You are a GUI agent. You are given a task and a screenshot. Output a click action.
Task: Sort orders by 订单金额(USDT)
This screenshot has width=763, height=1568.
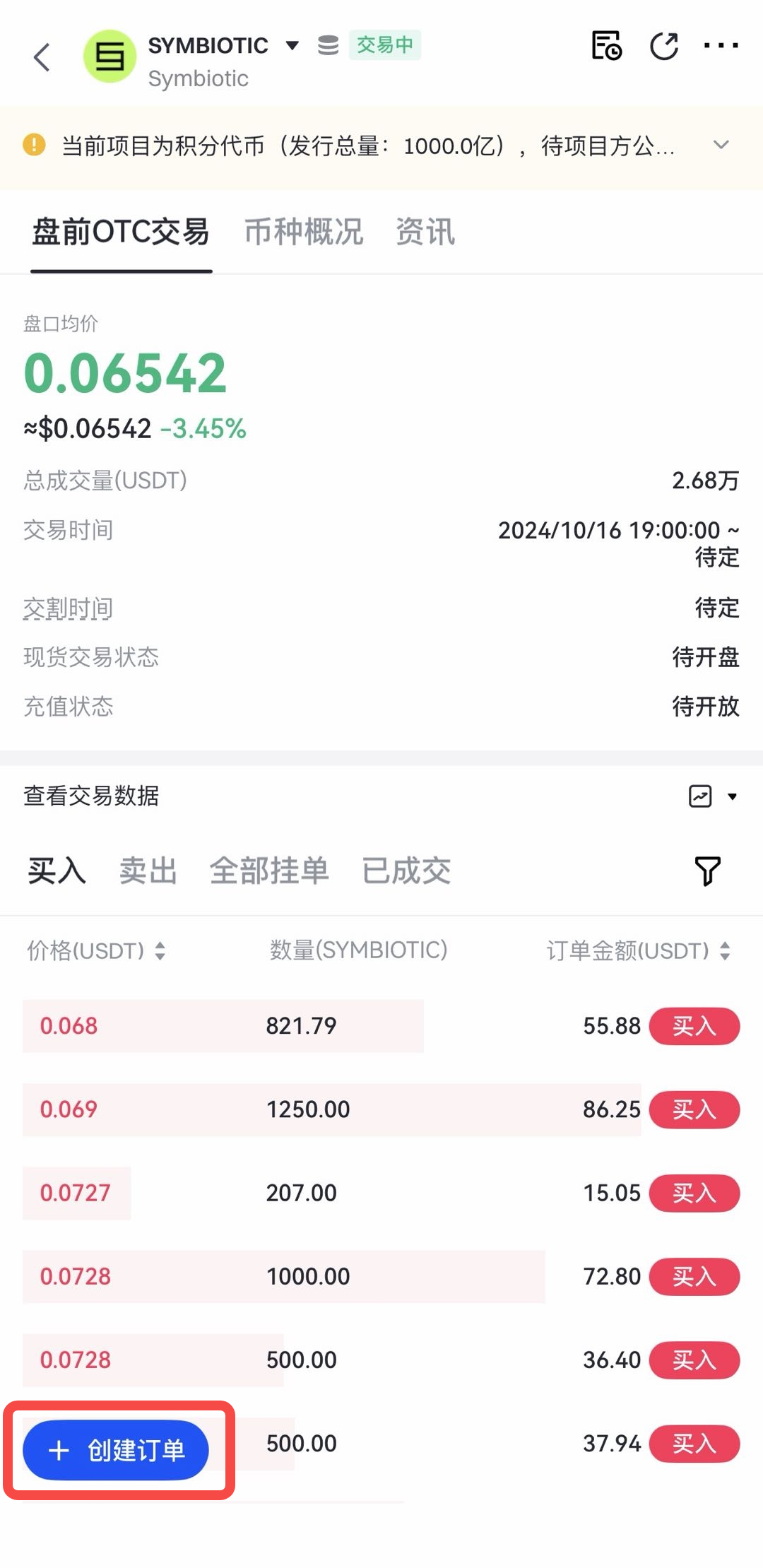[x=637, y=950]
